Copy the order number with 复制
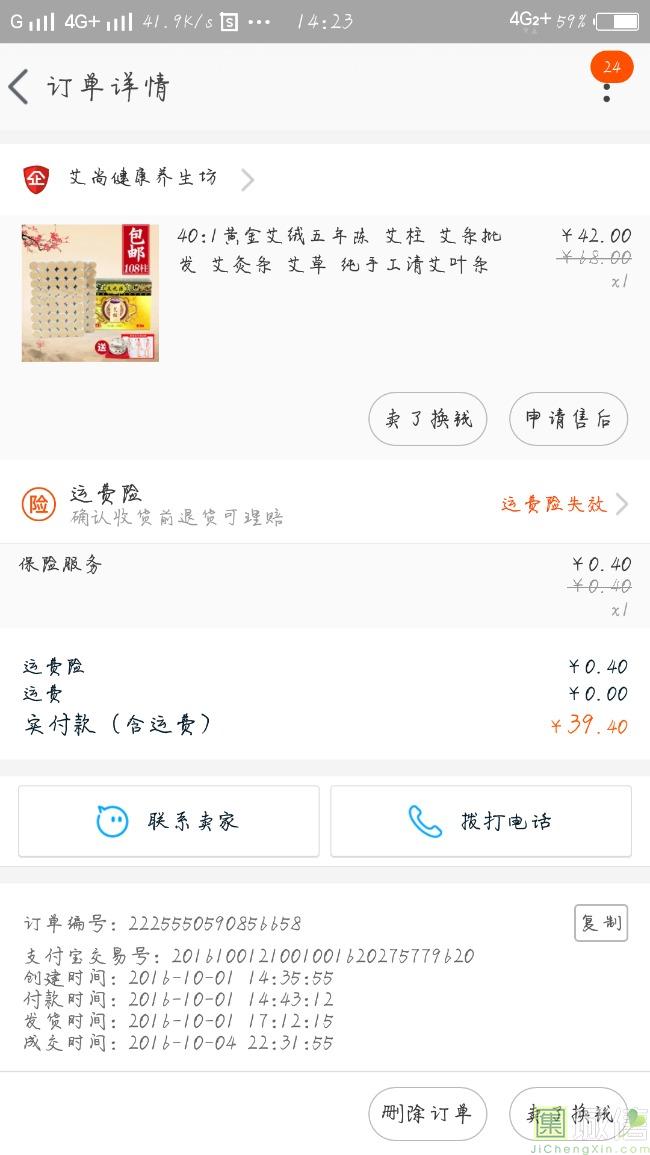Image resolution: width=650 pixels, height=1155 pixels. point(600,923)
